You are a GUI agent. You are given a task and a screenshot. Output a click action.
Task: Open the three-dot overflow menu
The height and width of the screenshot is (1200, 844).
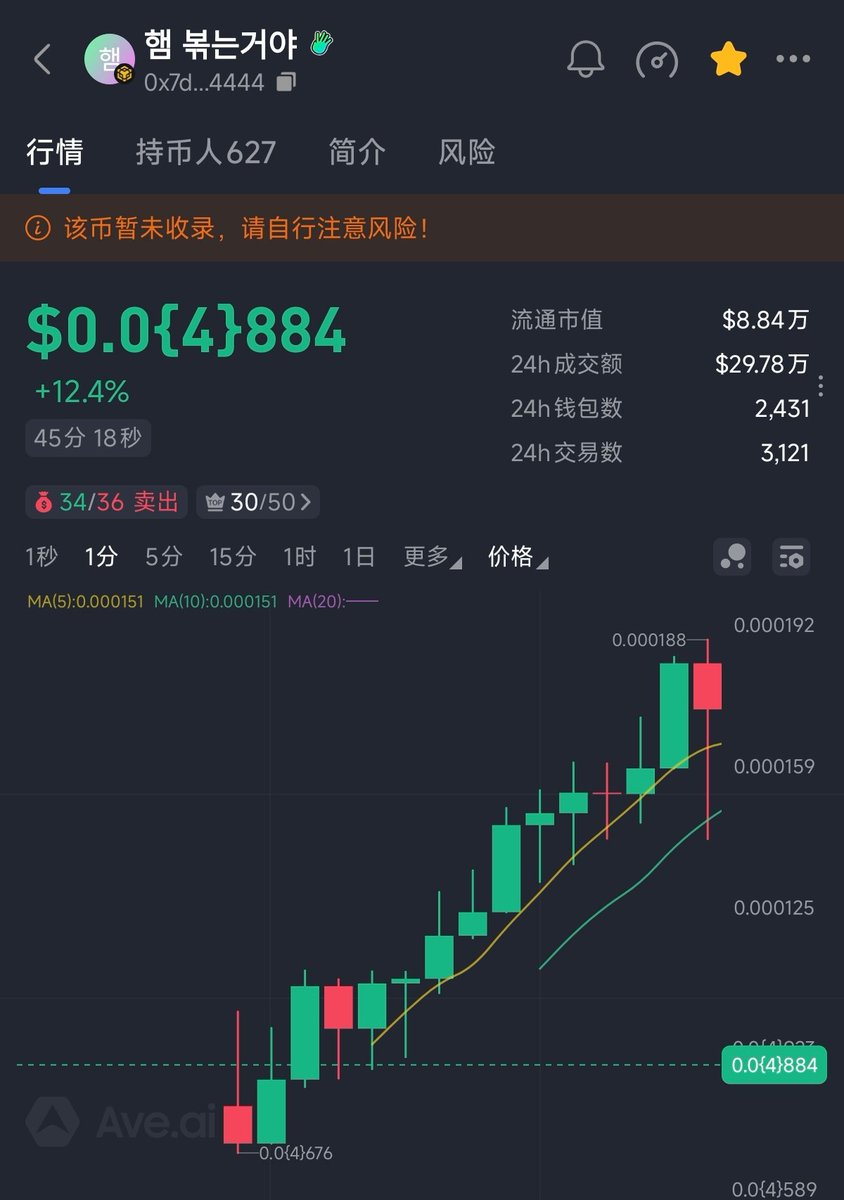coord(793,60)
